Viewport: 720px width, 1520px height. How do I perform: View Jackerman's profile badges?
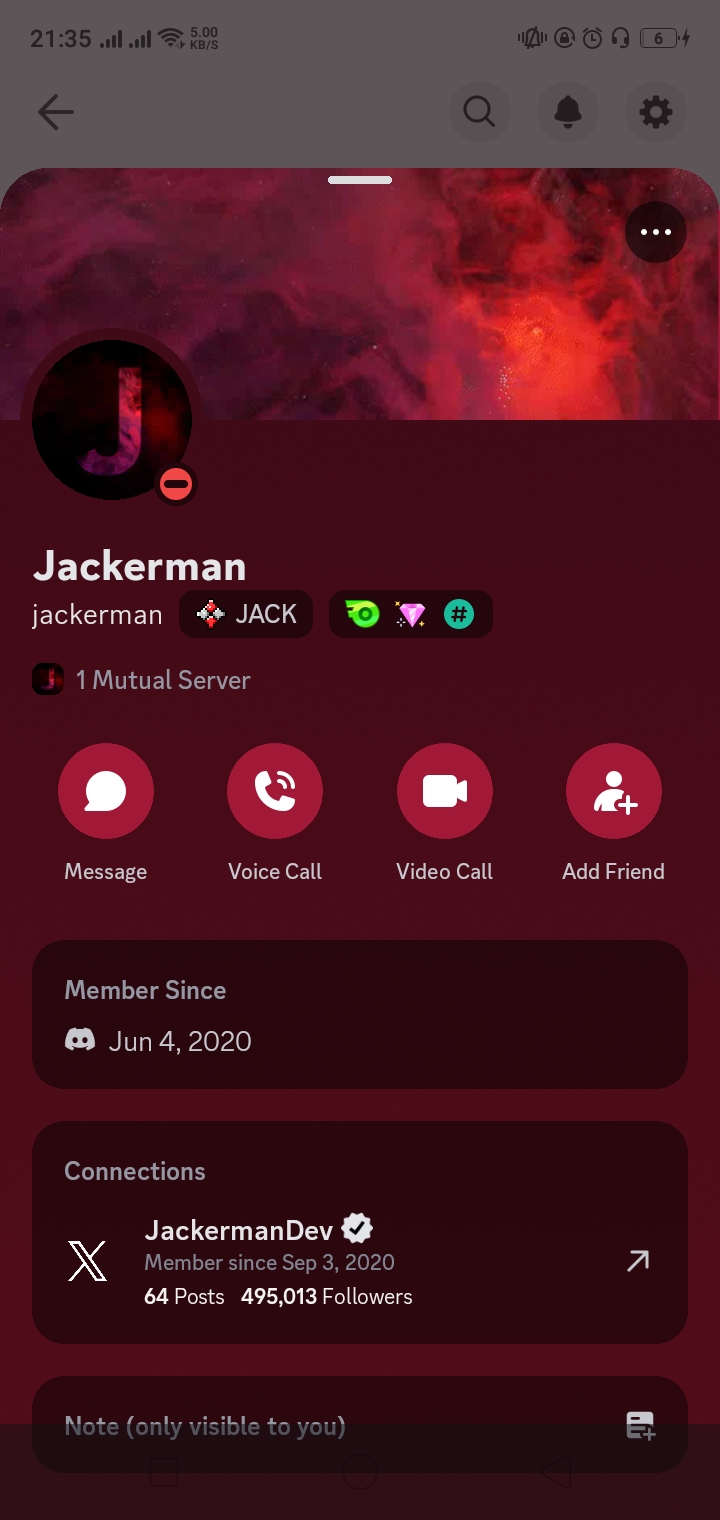point(410,614)
